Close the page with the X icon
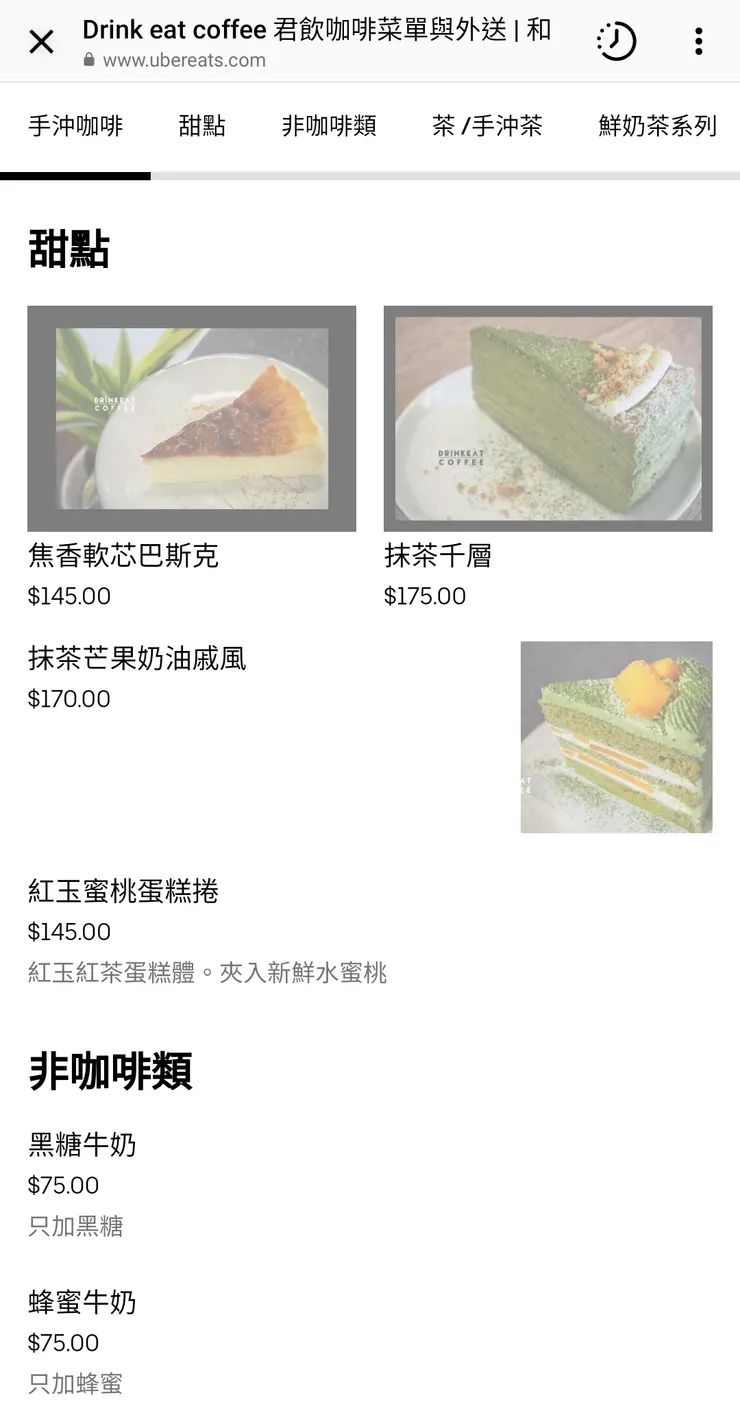The width and height of the screenshot is (740, 1424). click(41, 41)
